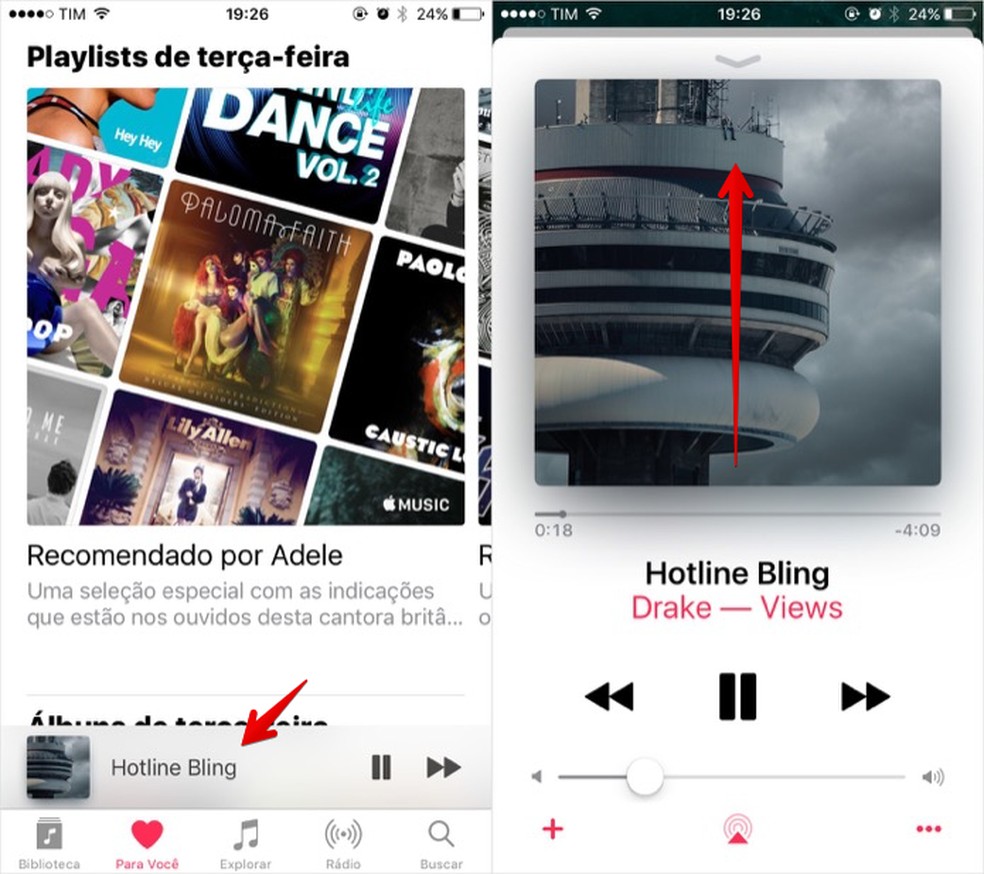Collapse the now playing screen with chevron
Viewport: 984px width, 874px height.
pos(737,61)
